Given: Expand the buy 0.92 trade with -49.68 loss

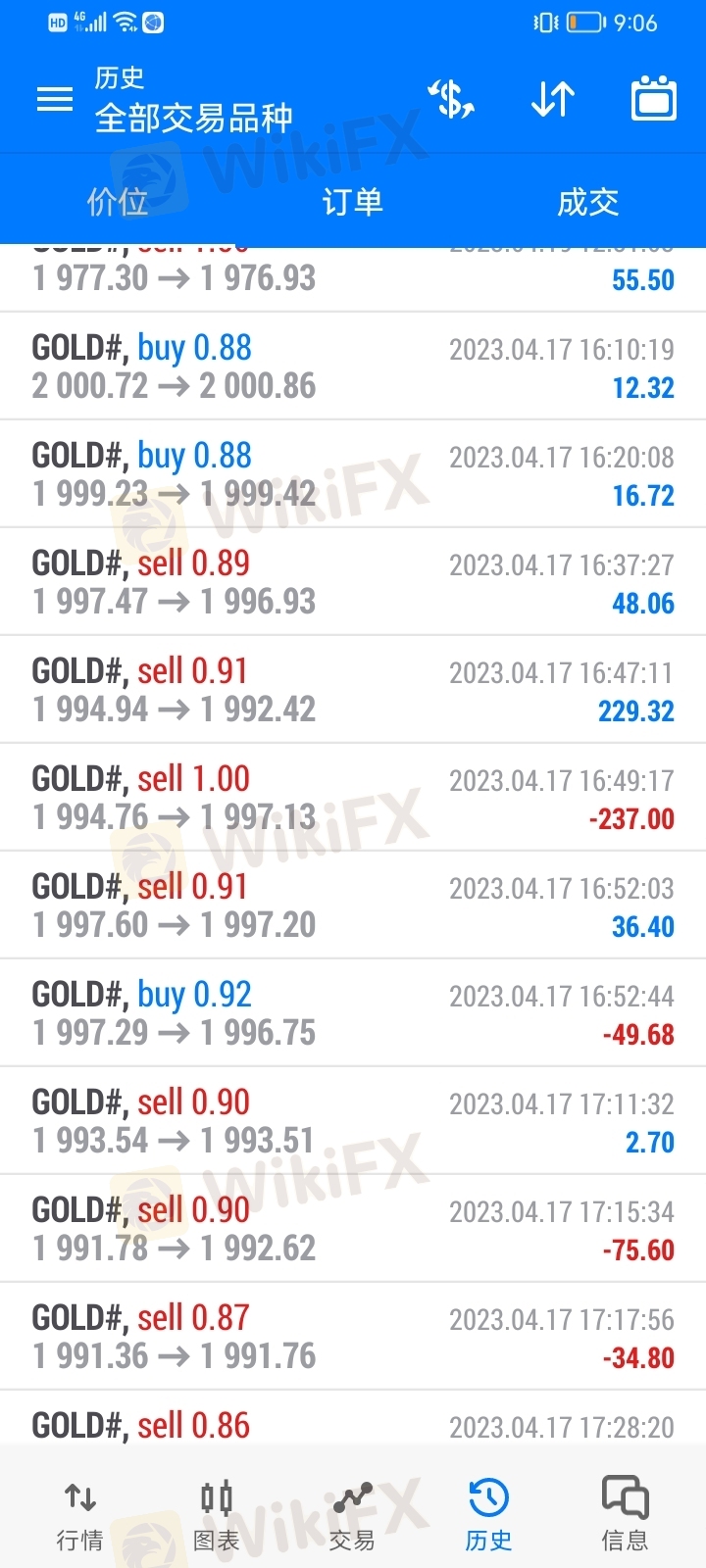Looking at the screenshot, I should [353, 1013].
